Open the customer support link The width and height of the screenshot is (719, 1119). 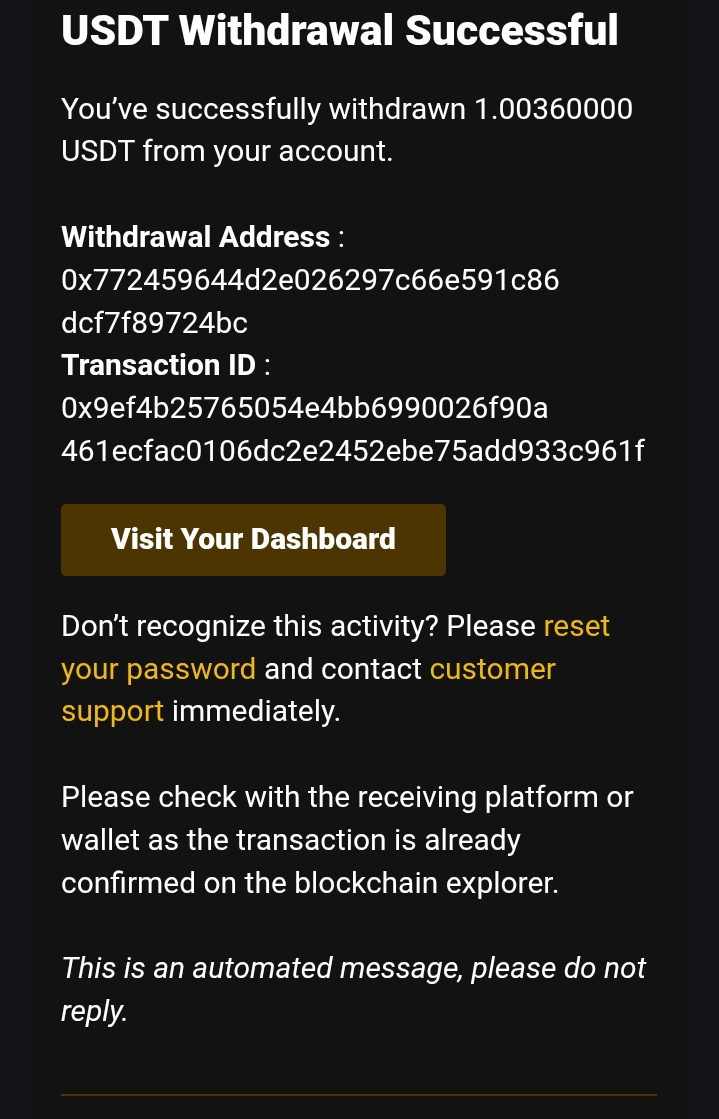click(492, 669)
